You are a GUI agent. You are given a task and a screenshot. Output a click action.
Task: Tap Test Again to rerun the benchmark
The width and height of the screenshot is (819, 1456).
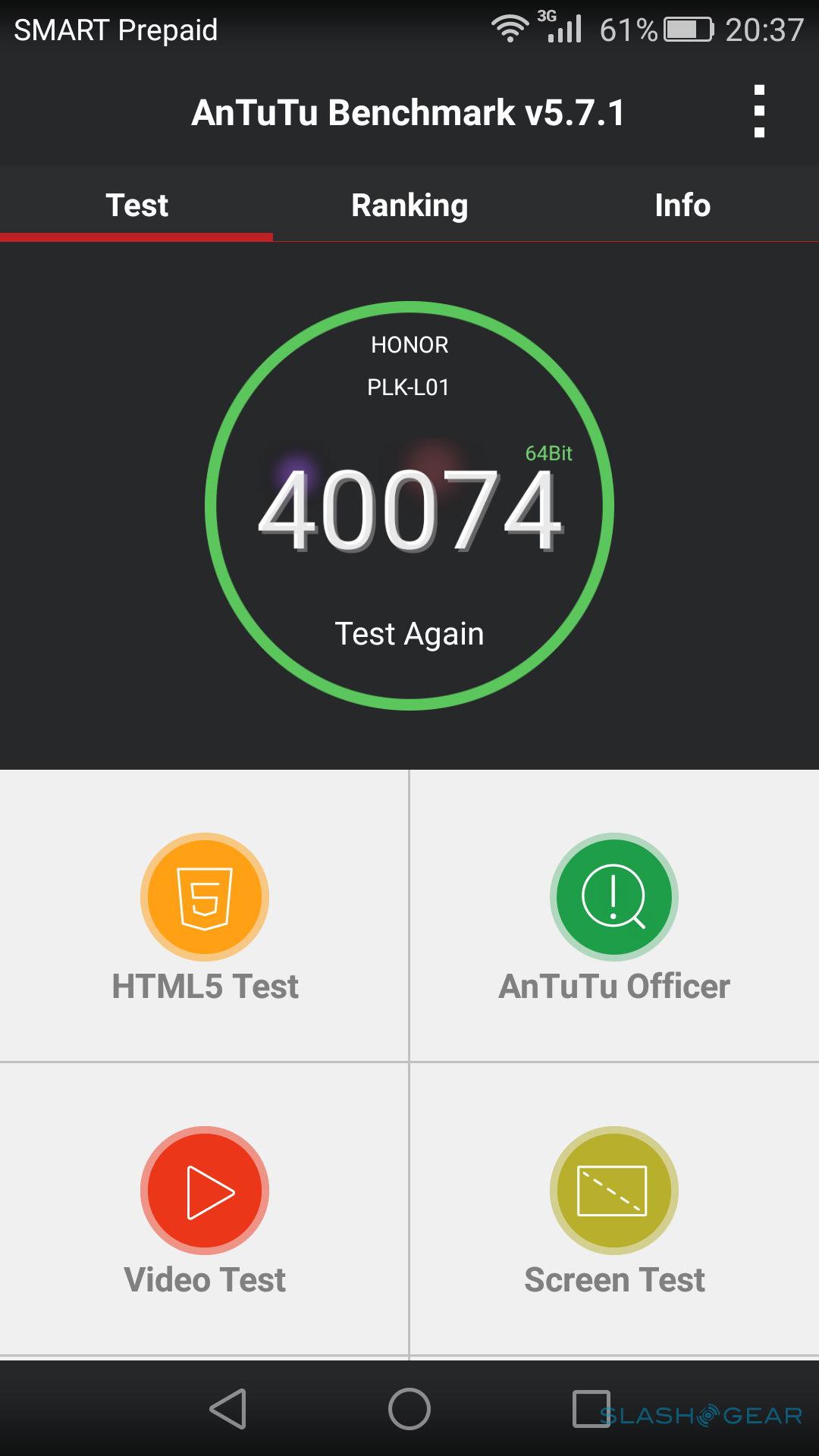tap(409, 633)
